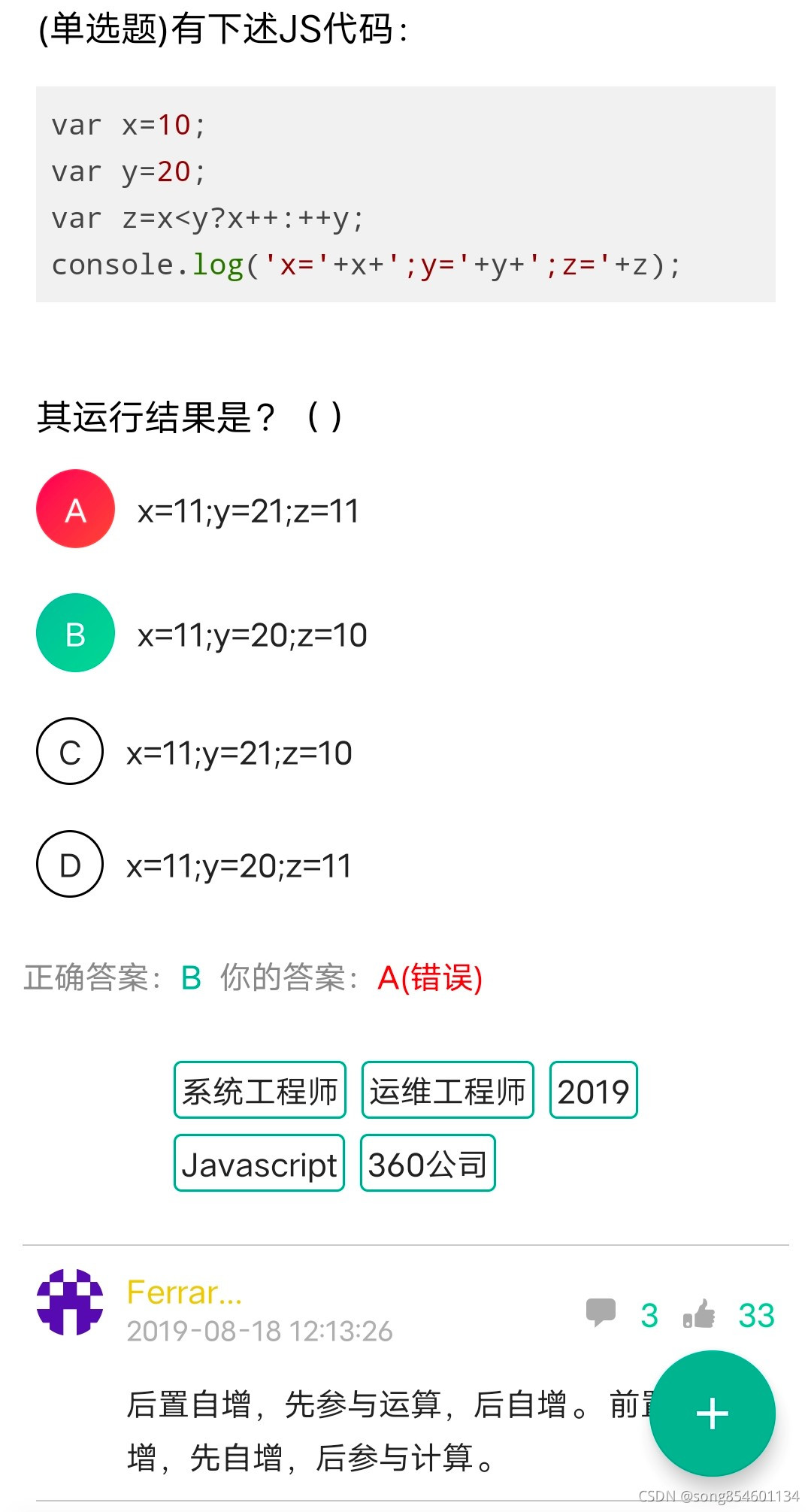Screen dimensions: 811x1512
Task: Open the 360公司 tag
Action: [427, 1163]
